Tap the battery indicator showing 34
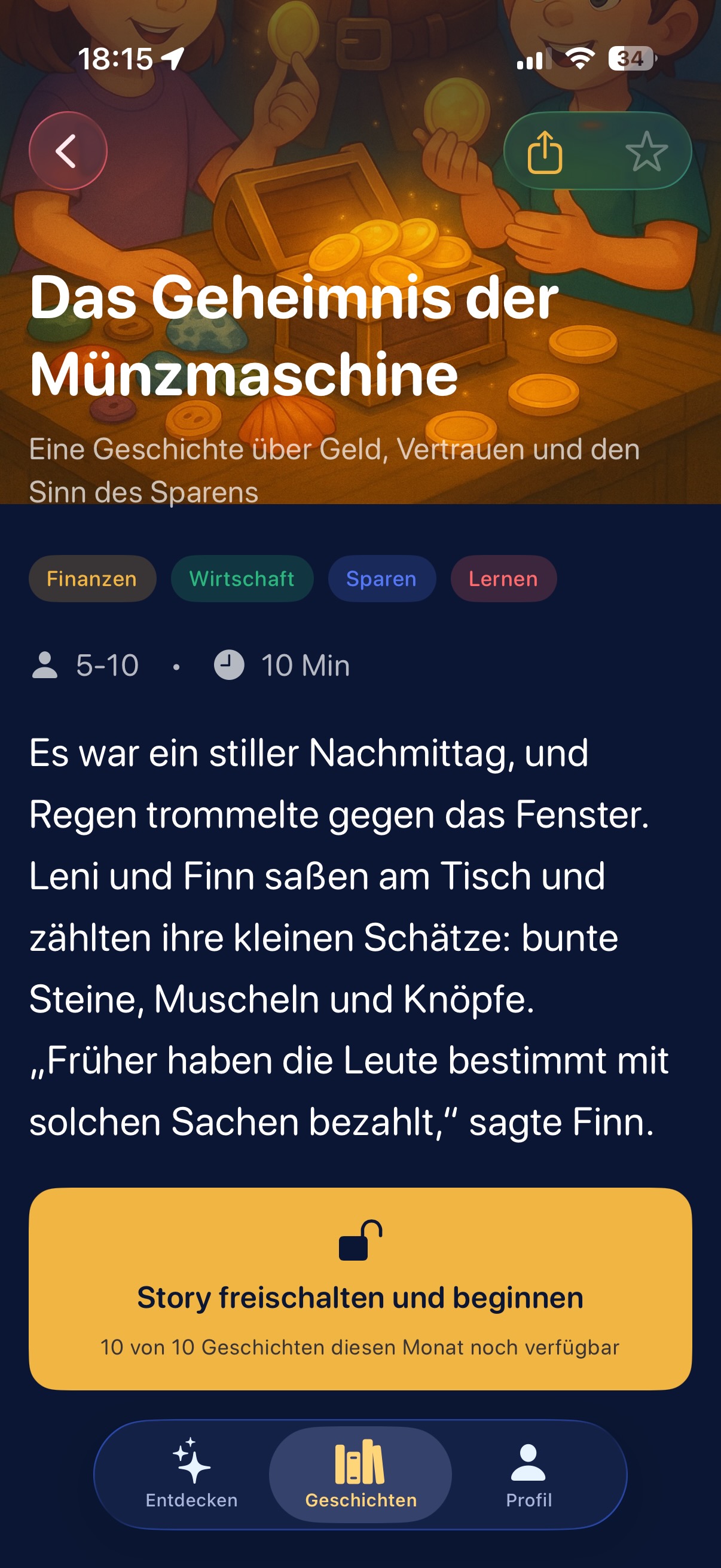Image resolution: width=721 pixels, height=1568 pixels. pos(630,58)
